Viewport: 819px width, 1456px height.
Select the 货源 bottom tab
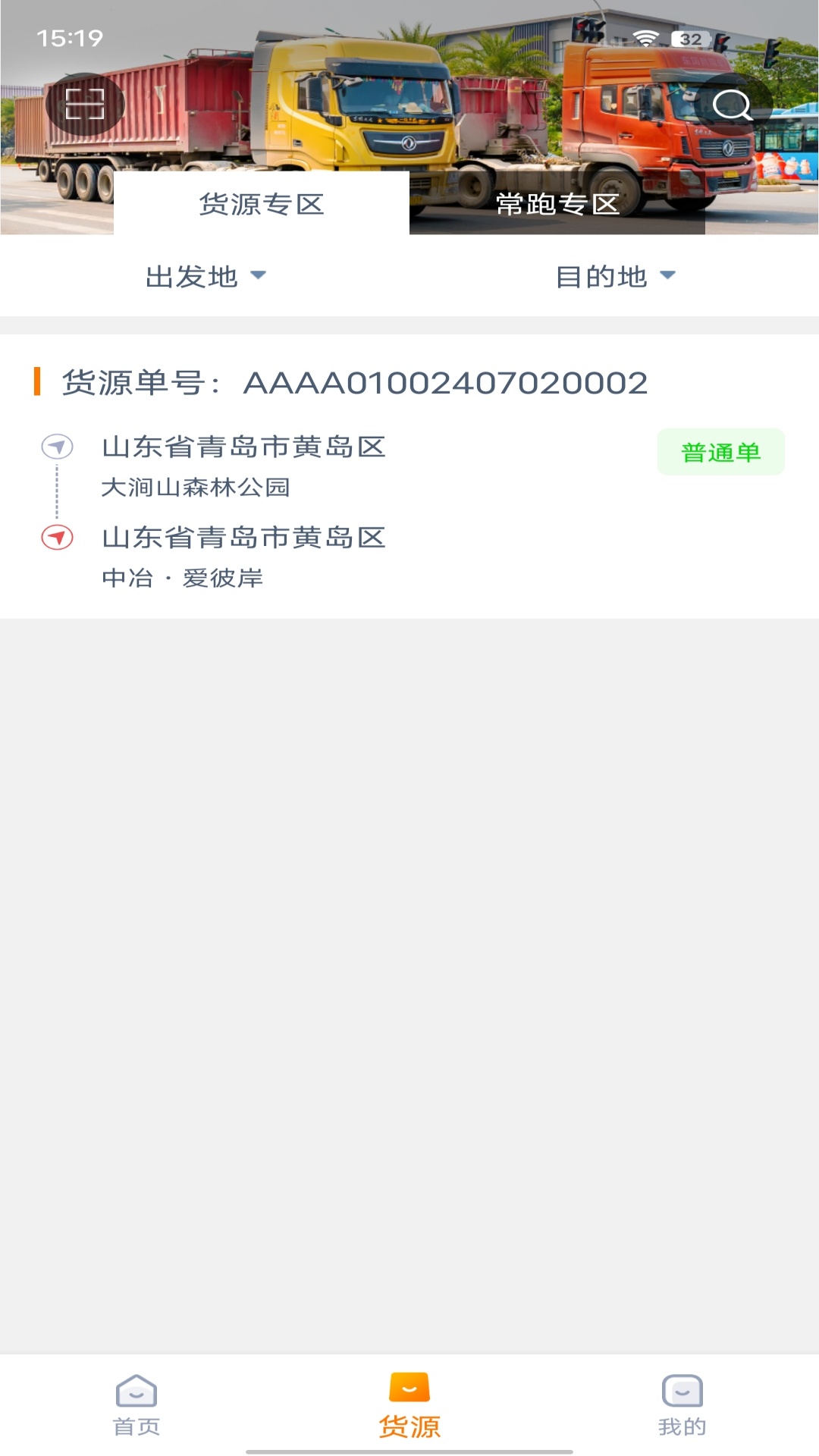[409, 1406]
